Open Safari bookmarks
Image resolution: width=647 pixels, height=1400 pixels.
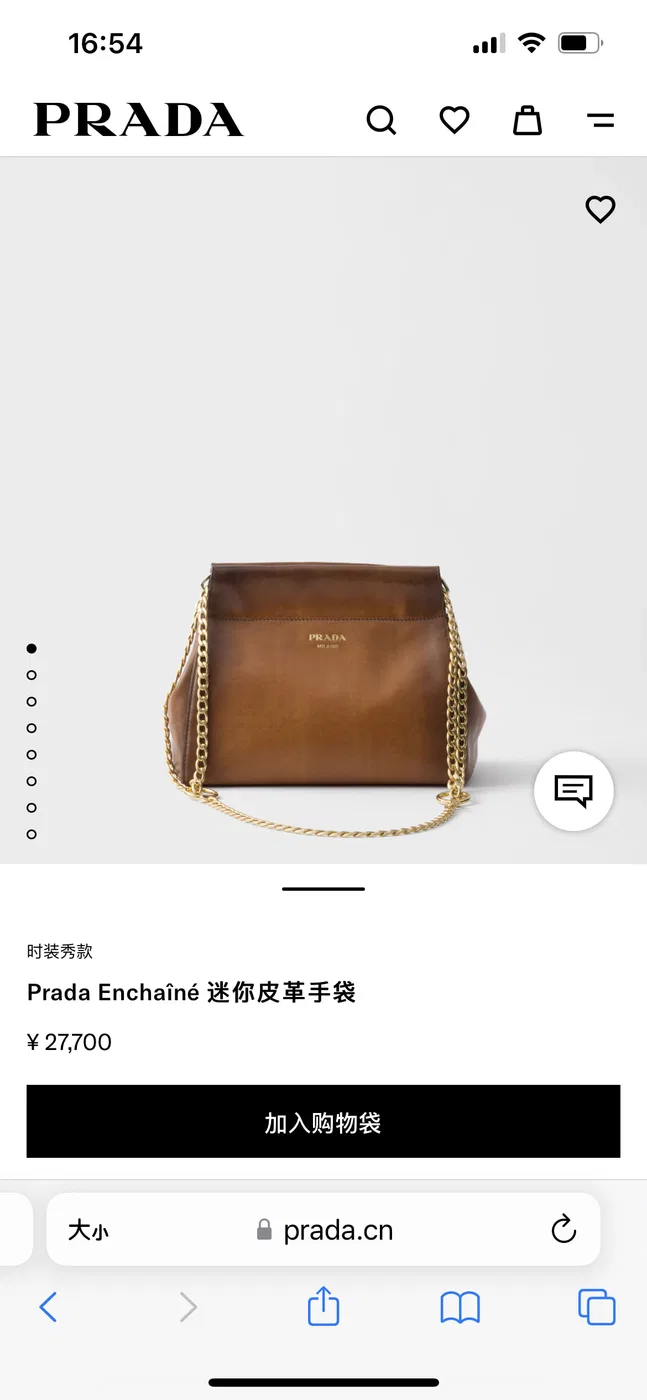[x=460, y=1307]
